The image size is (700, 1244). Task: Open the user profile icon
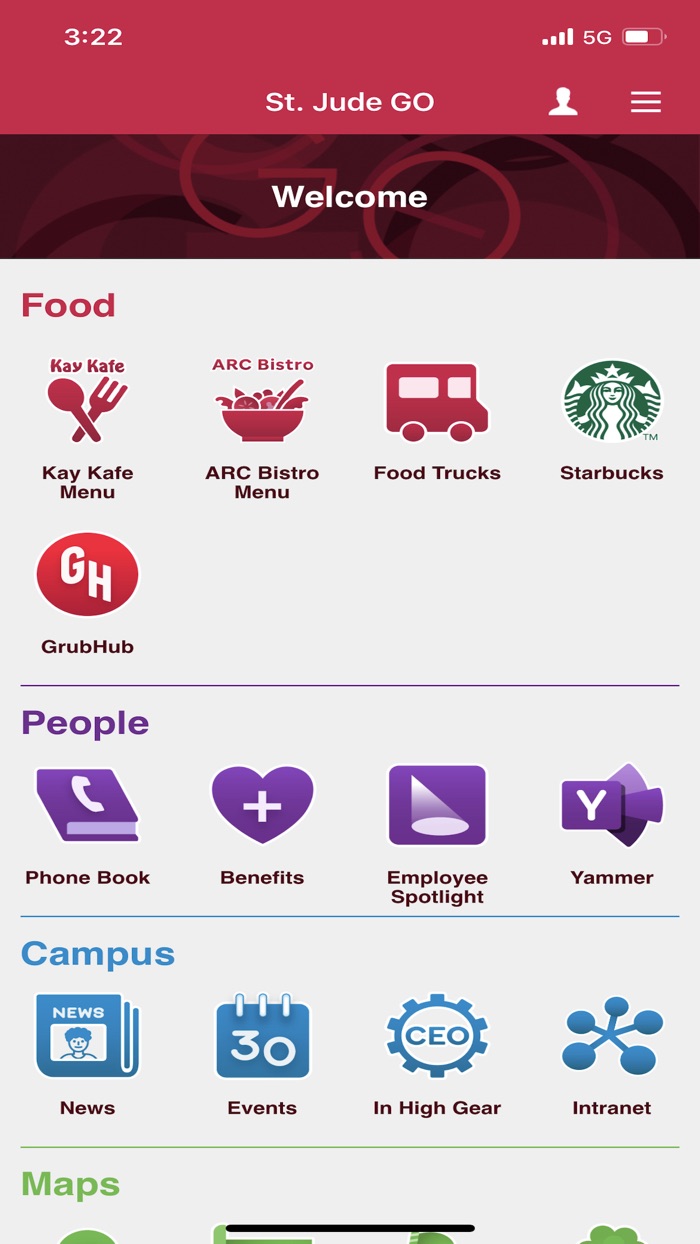pyautogui.click(x=563, y=102)
